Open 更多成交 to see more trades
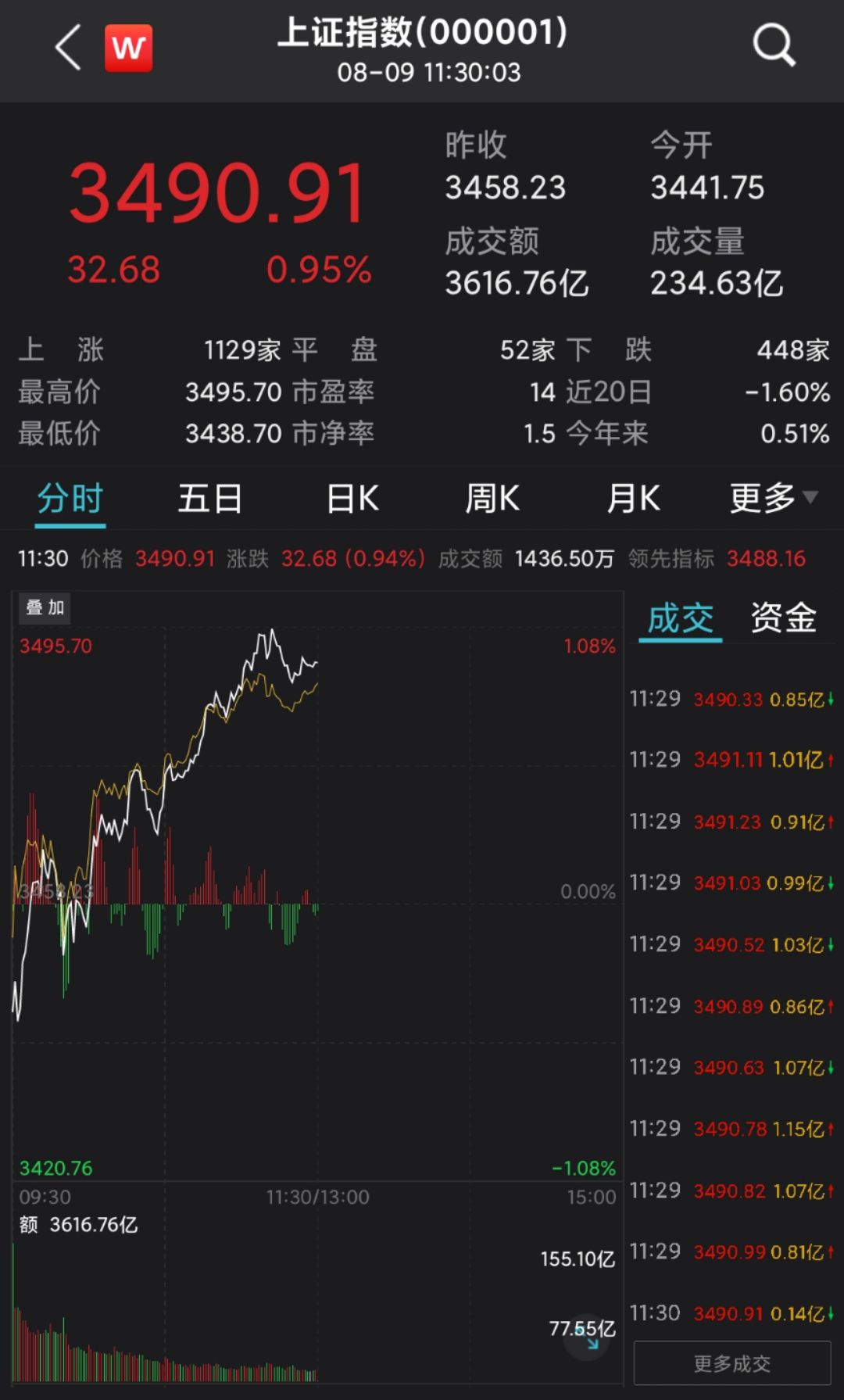 tap(732, 1363)
